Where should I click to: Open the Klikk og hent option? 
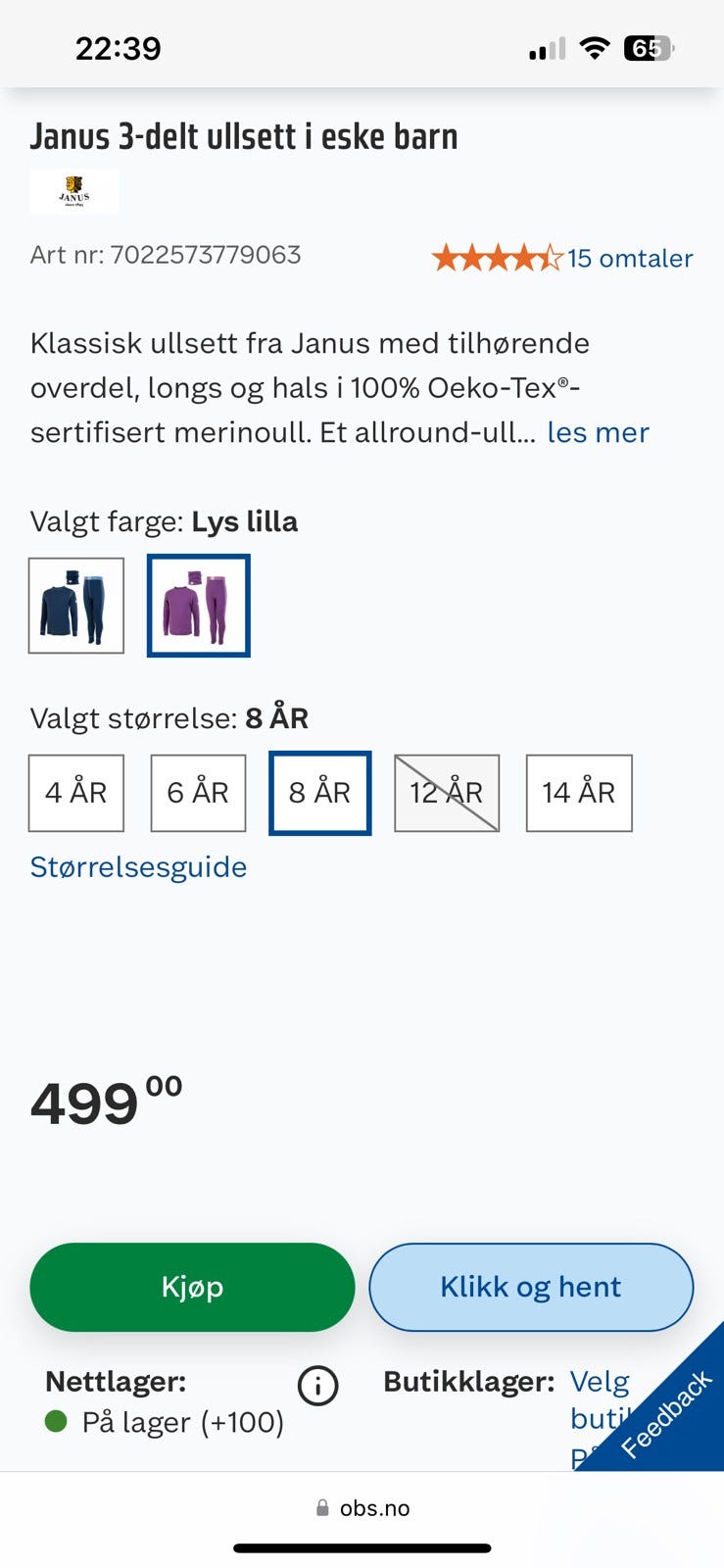(x=530, y=1287)
